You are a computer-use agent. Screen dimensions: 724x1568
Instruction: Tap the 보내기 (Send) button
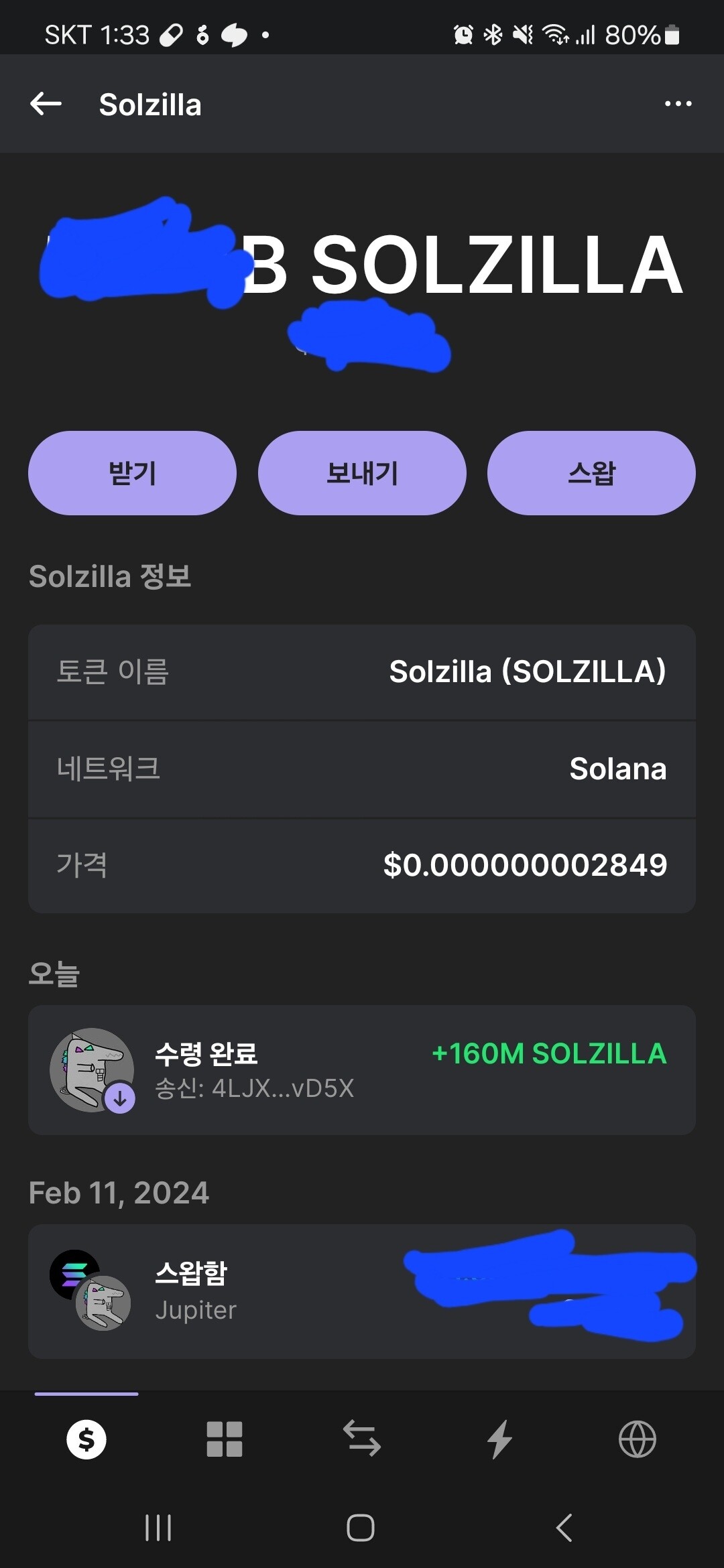coord(362,473)
